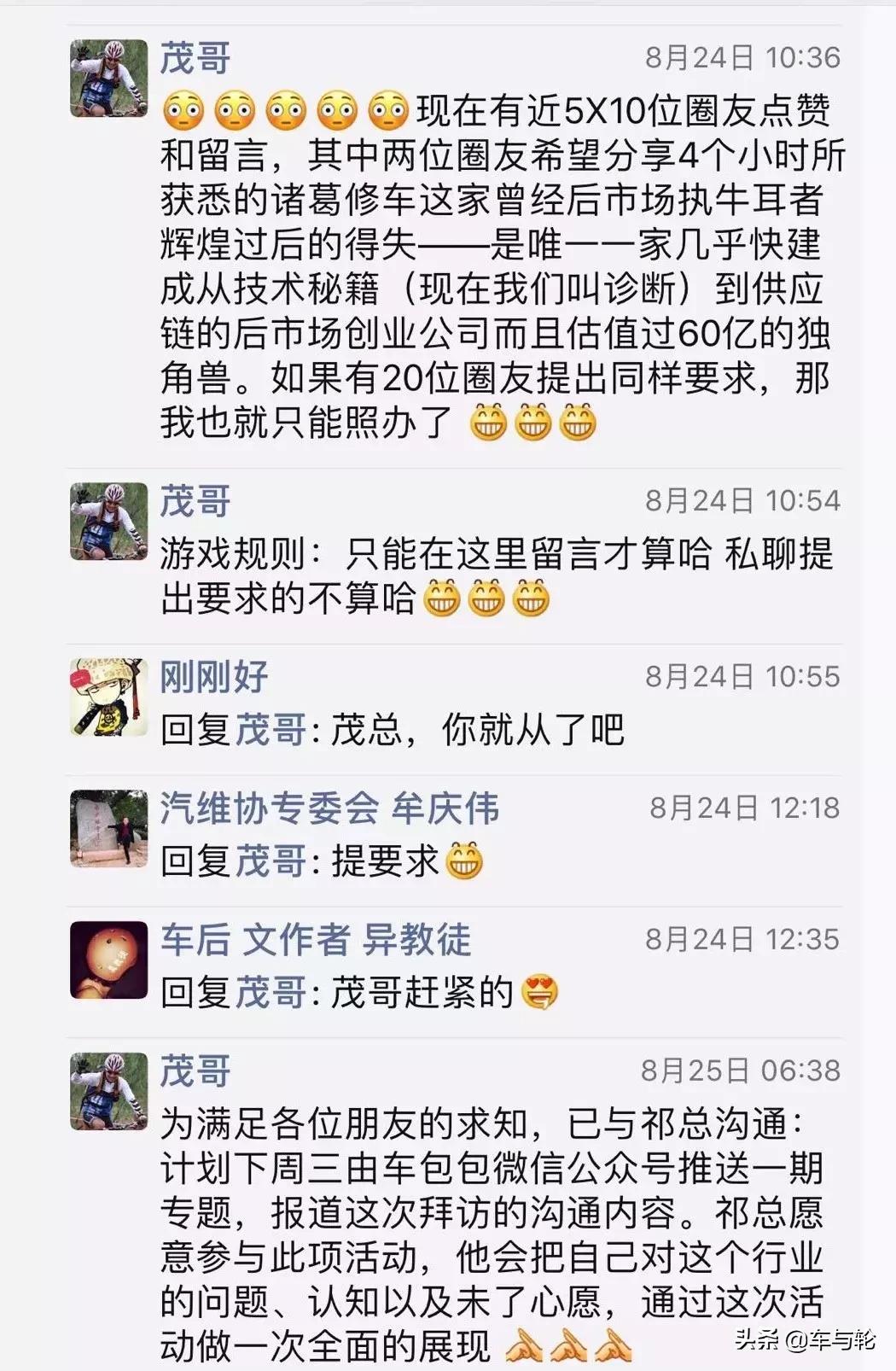Select the avatar of 车后 文作者 异教徒
The height and width of the screenshot is (1371, 896).
(x=107, y=960)
